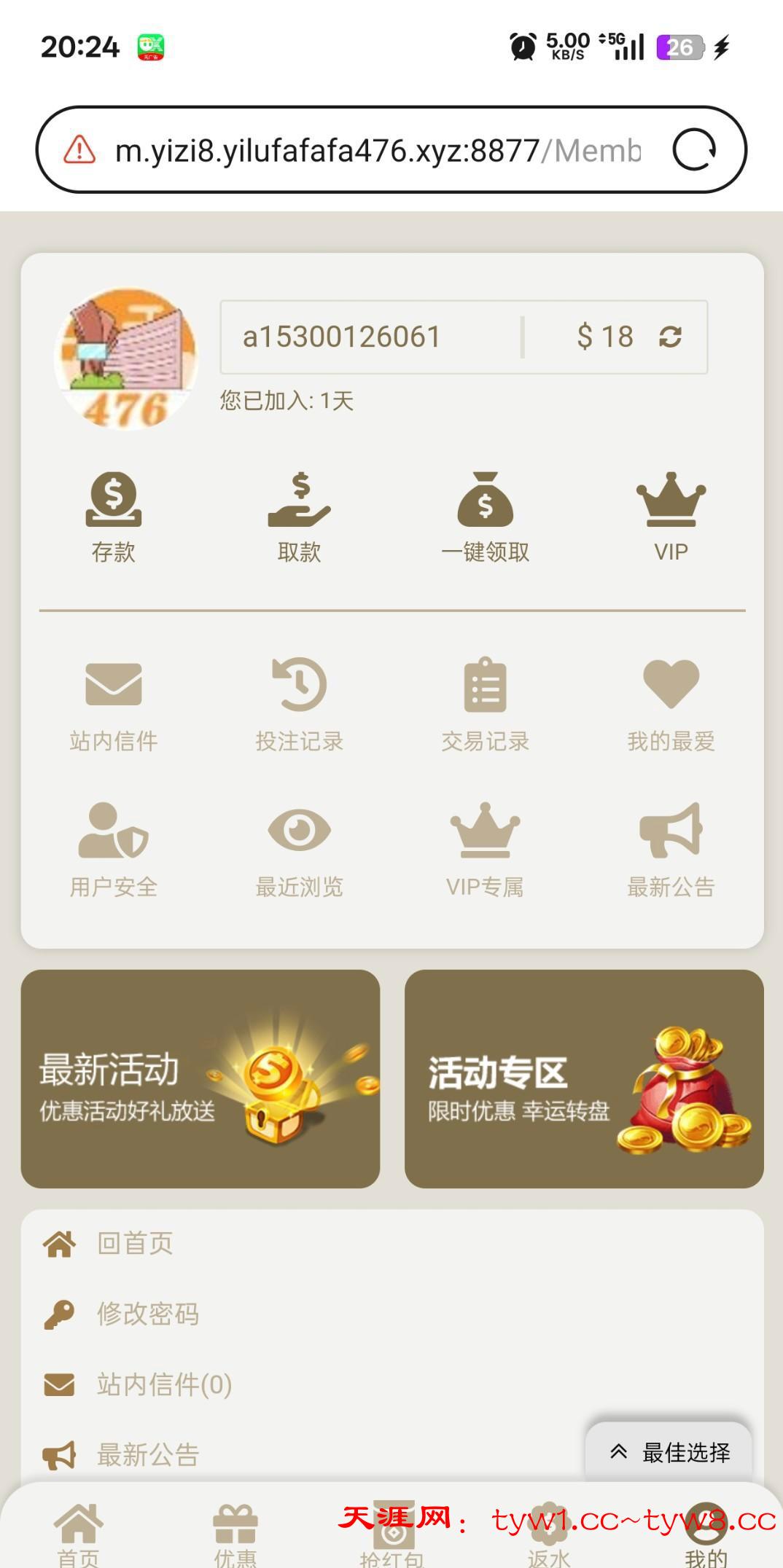
Task: Select 修改密码 to change password
Action: 147,1314
